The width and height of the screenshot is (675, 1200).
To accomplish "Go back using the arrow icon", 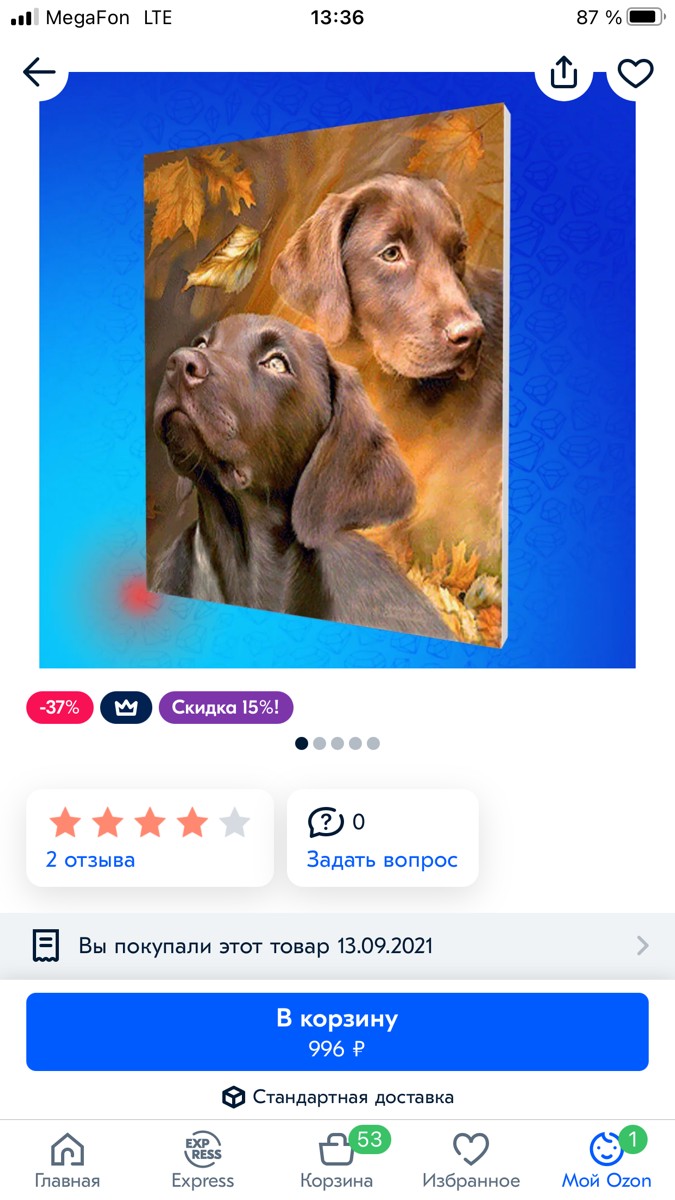I will (x=39, y=72).
